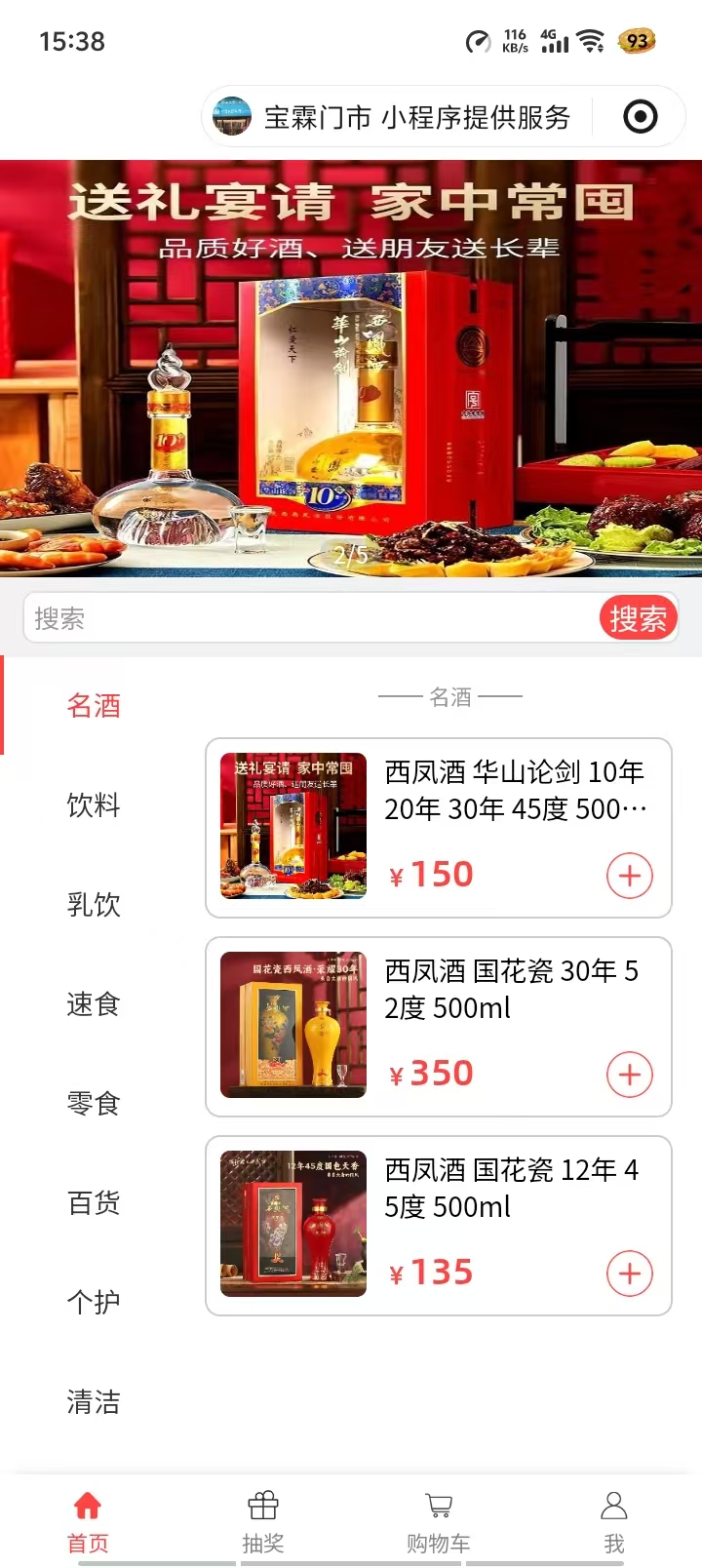Select the 名酒 category
Screen dimensions: 702x1568
[94, 705]
